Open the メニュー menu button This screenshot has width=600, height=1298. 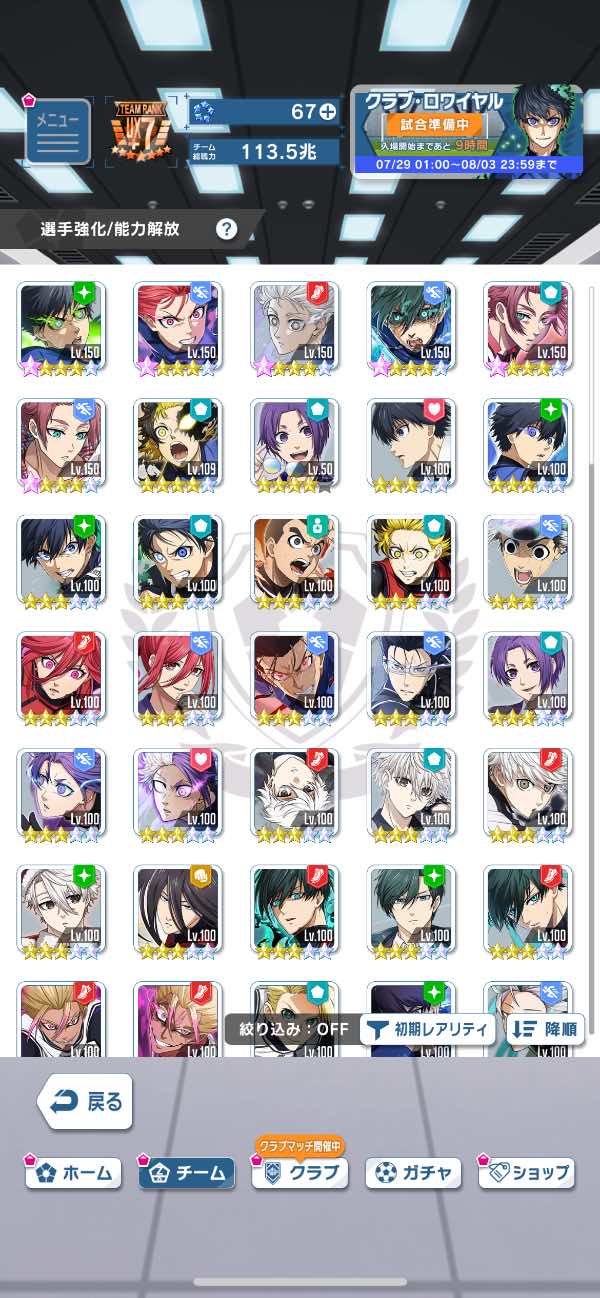click(x=57, y=131)
